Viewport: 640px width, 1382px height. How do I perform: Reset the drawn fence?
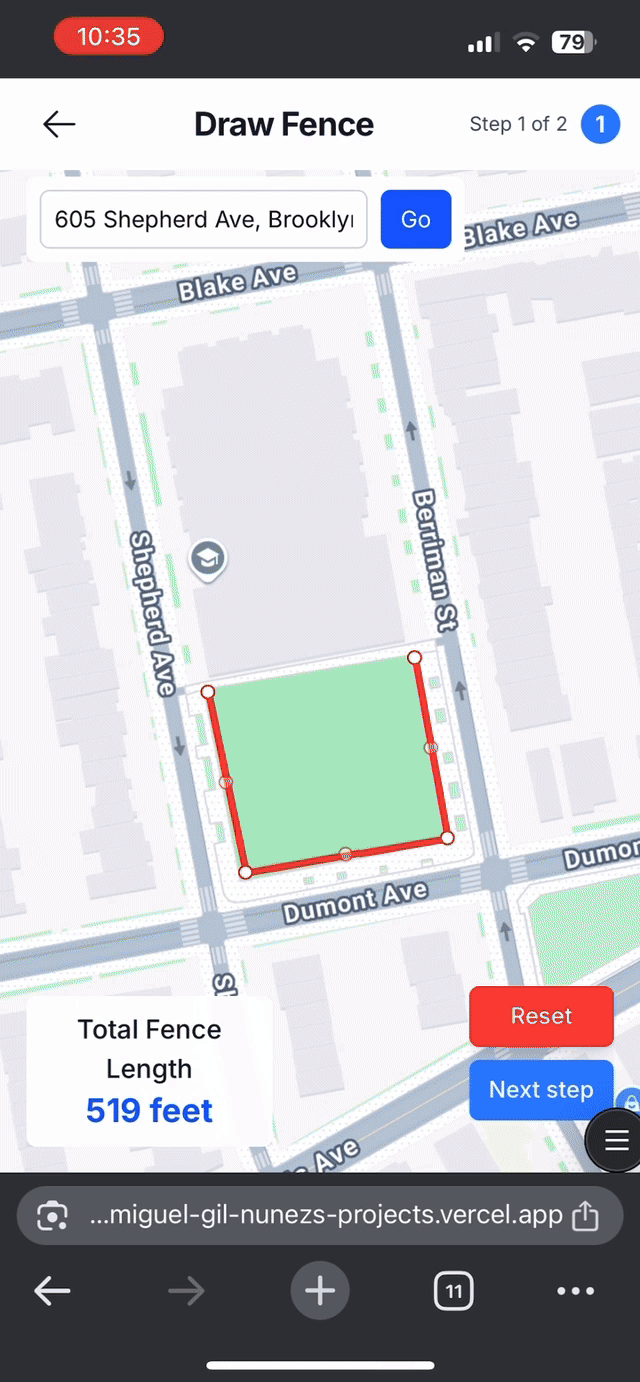click(541, 1016)
